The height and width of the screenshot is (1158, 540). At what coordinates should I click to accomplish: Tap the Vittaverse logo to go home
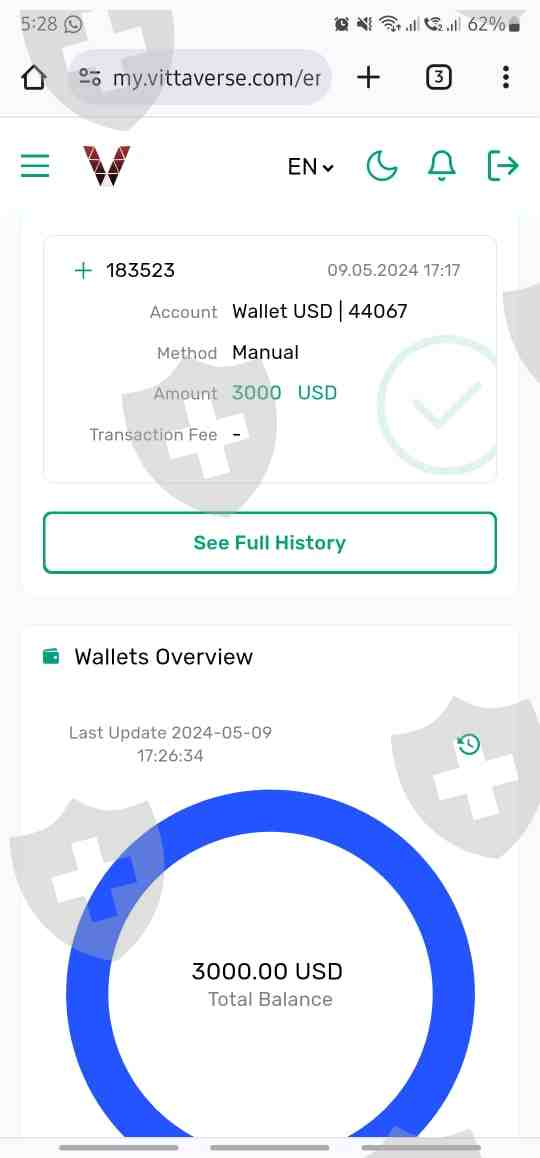(x=106, y=166)
